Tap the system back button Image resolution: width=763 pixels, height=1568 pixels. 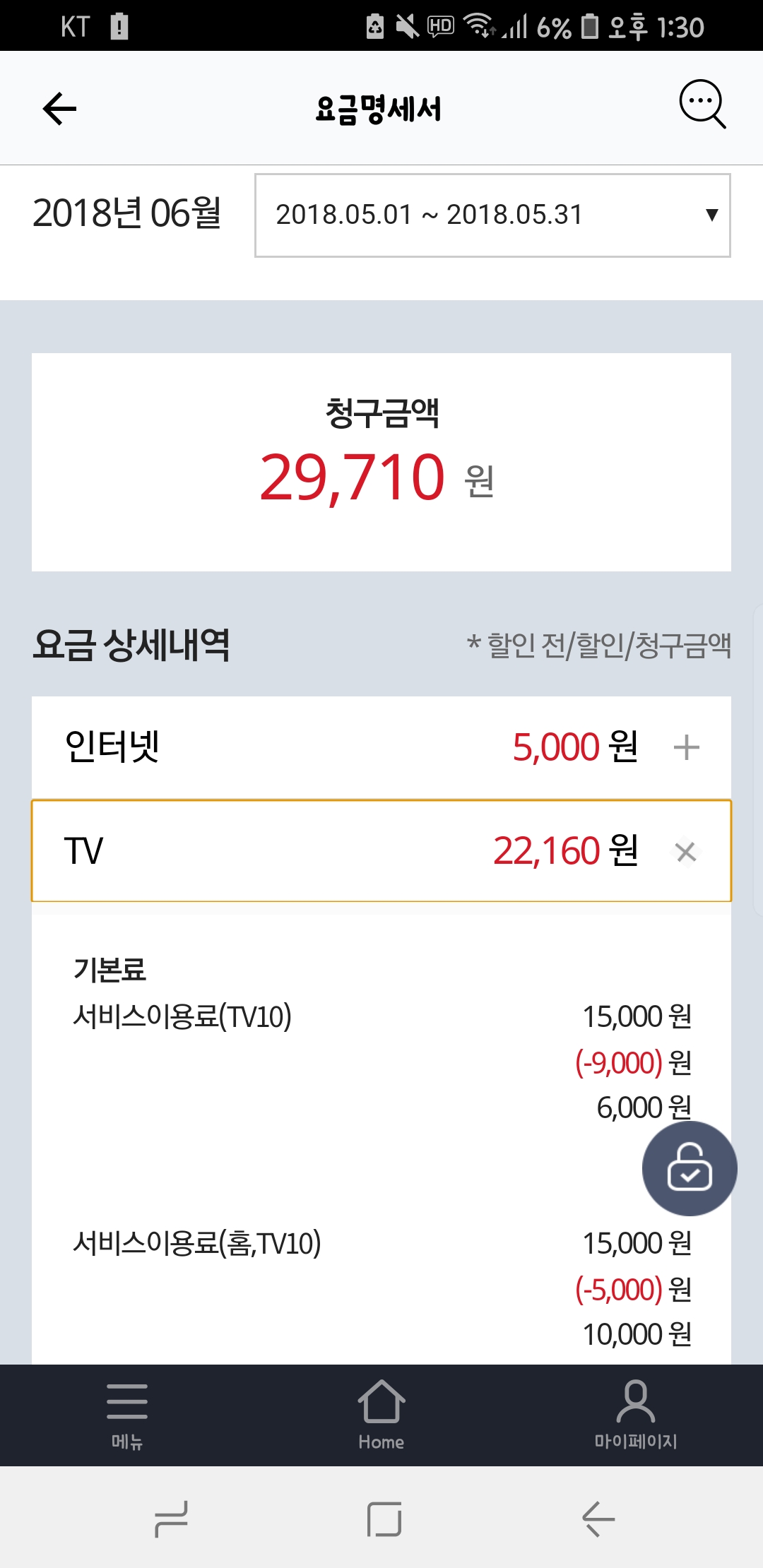point(598,1519)
